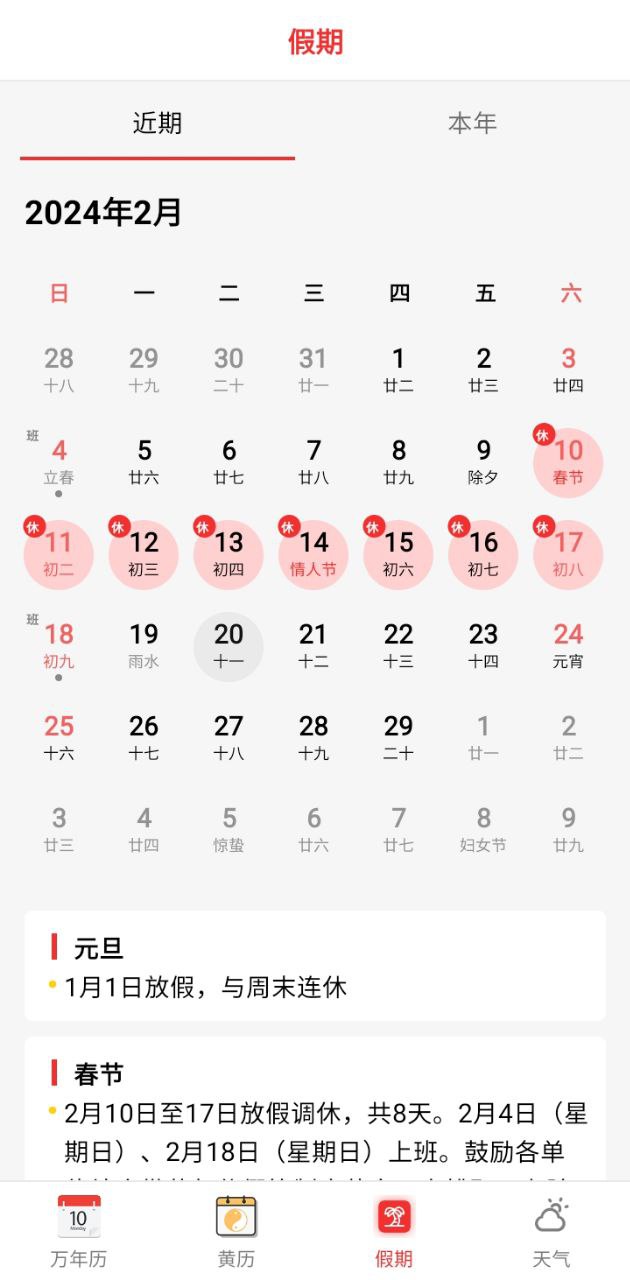
Task: Switch to the 本年 tab
Action: (472, 123)
